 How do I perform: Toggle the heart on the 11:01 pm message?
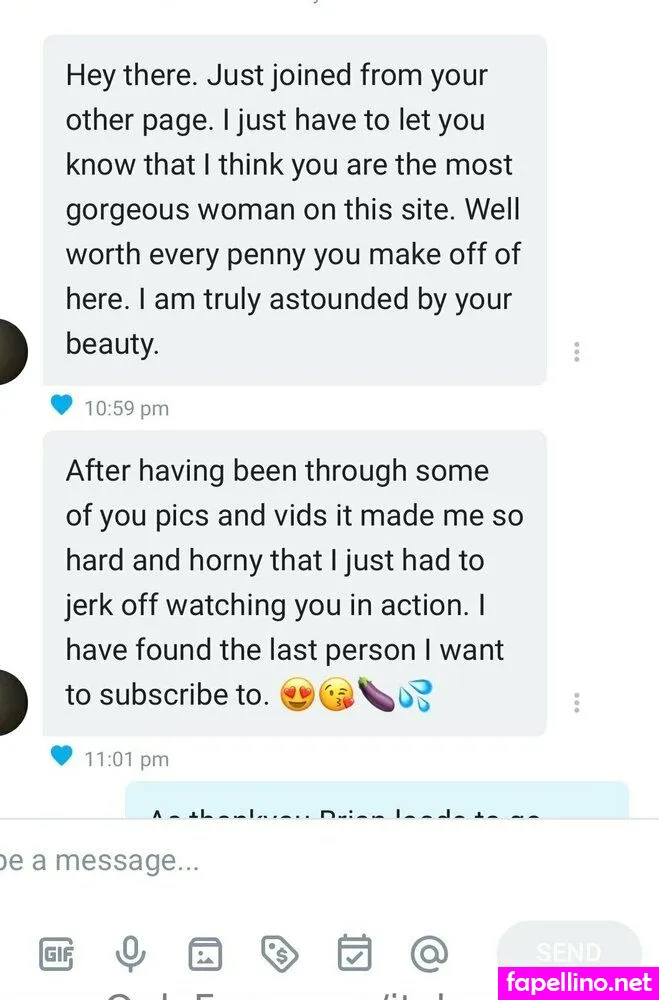62,756
